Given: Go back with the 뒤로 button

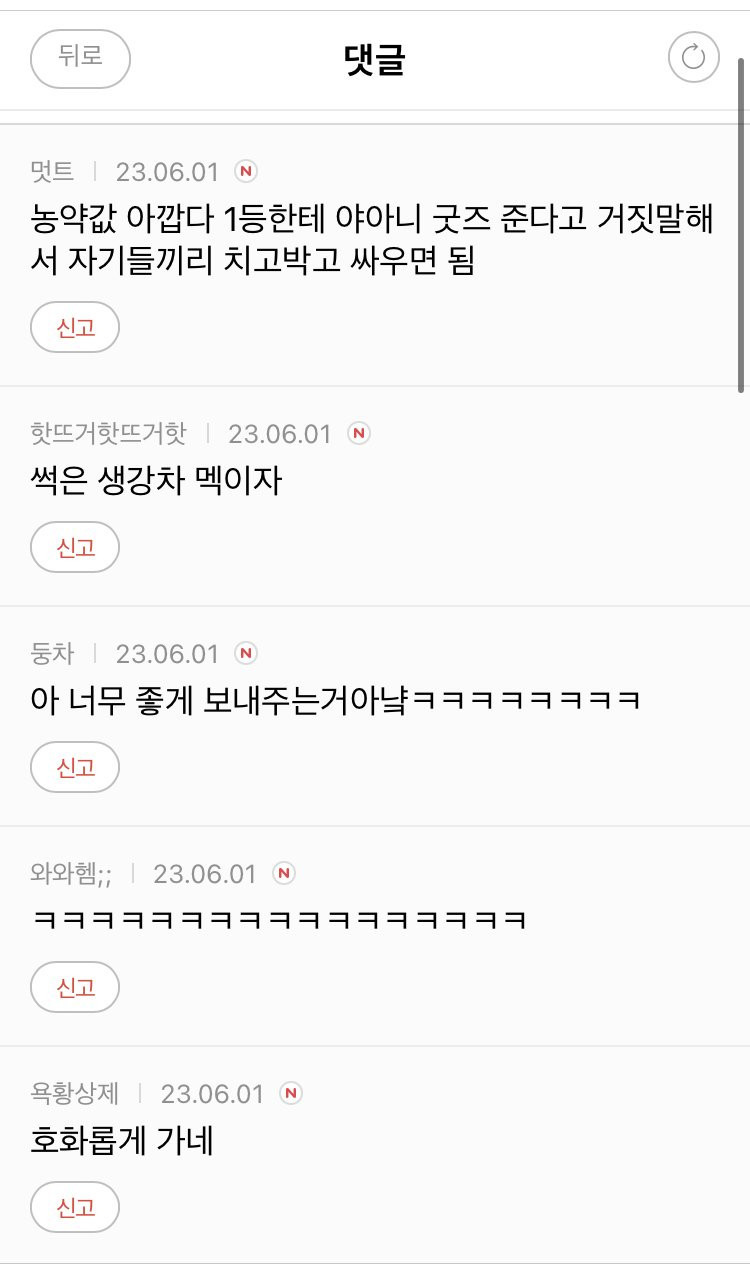Looking at the screenshot, I should coord(80,58).
